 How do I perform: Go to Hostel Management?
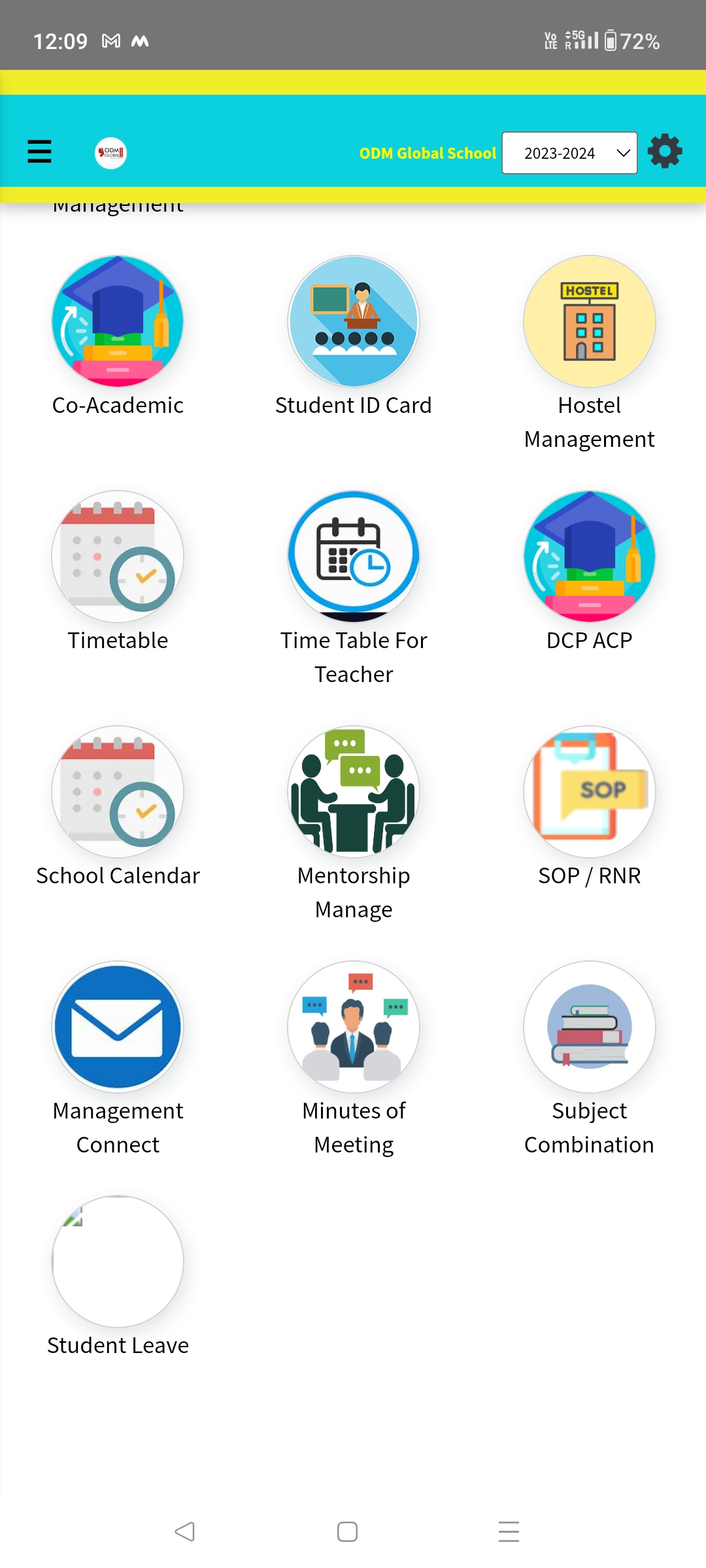point(589,321)
